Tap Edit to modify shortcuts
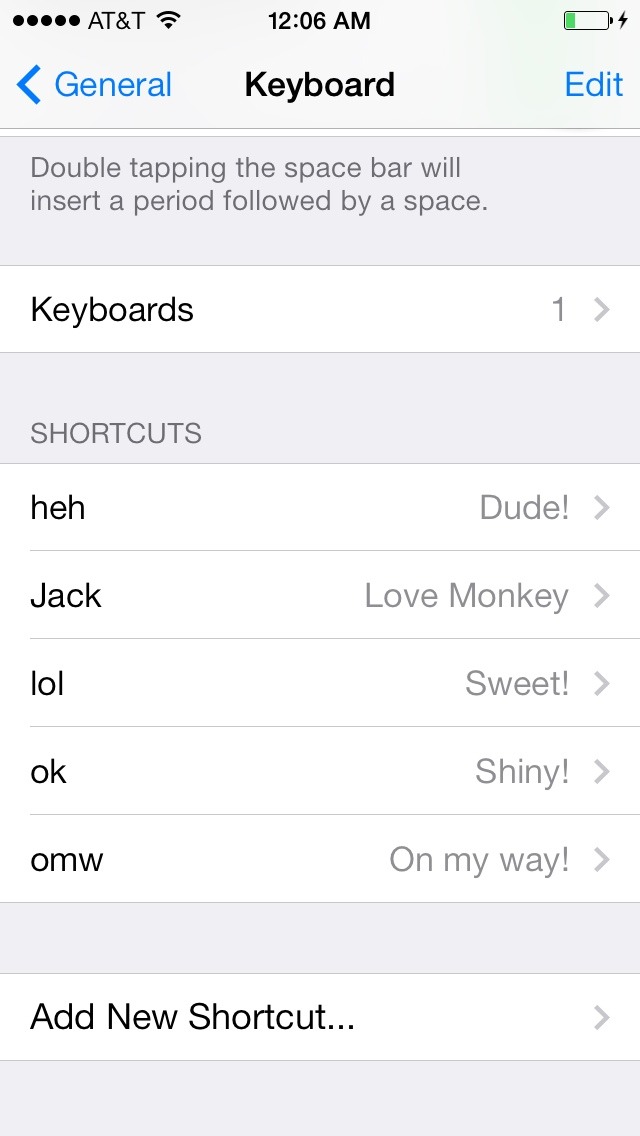The width and height of the screenshot is (640, 1136). 593,85
